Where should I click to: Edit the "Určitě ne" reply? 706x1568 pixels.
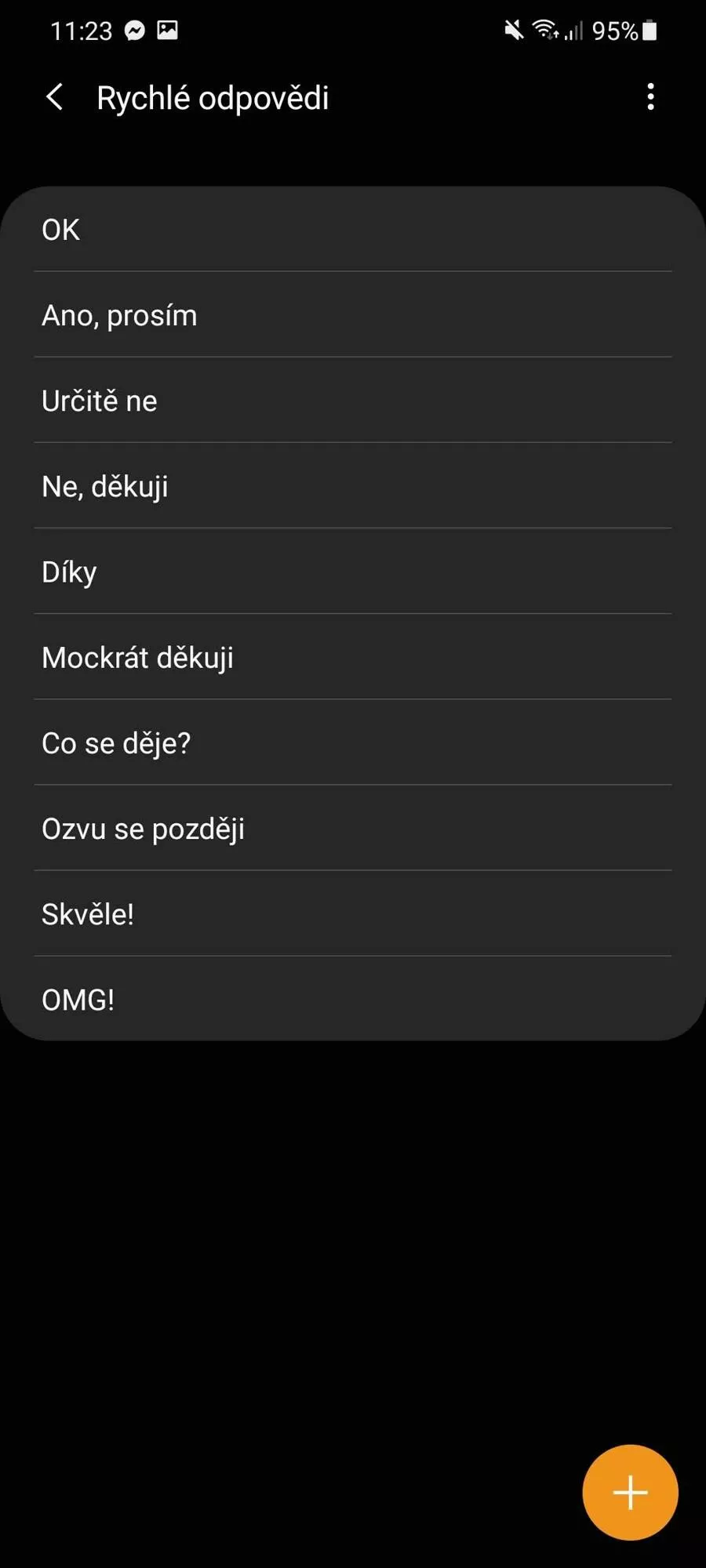point(353,401)
